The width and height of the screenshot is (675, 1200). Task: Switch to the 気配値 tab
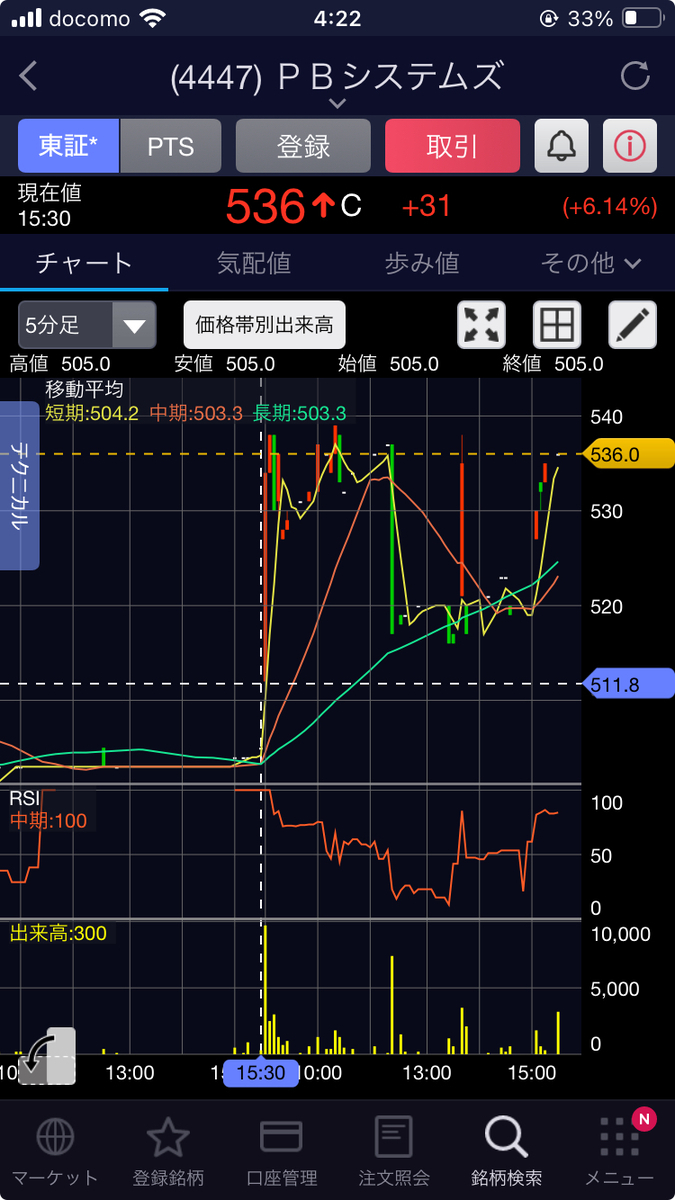click(254, 263)
